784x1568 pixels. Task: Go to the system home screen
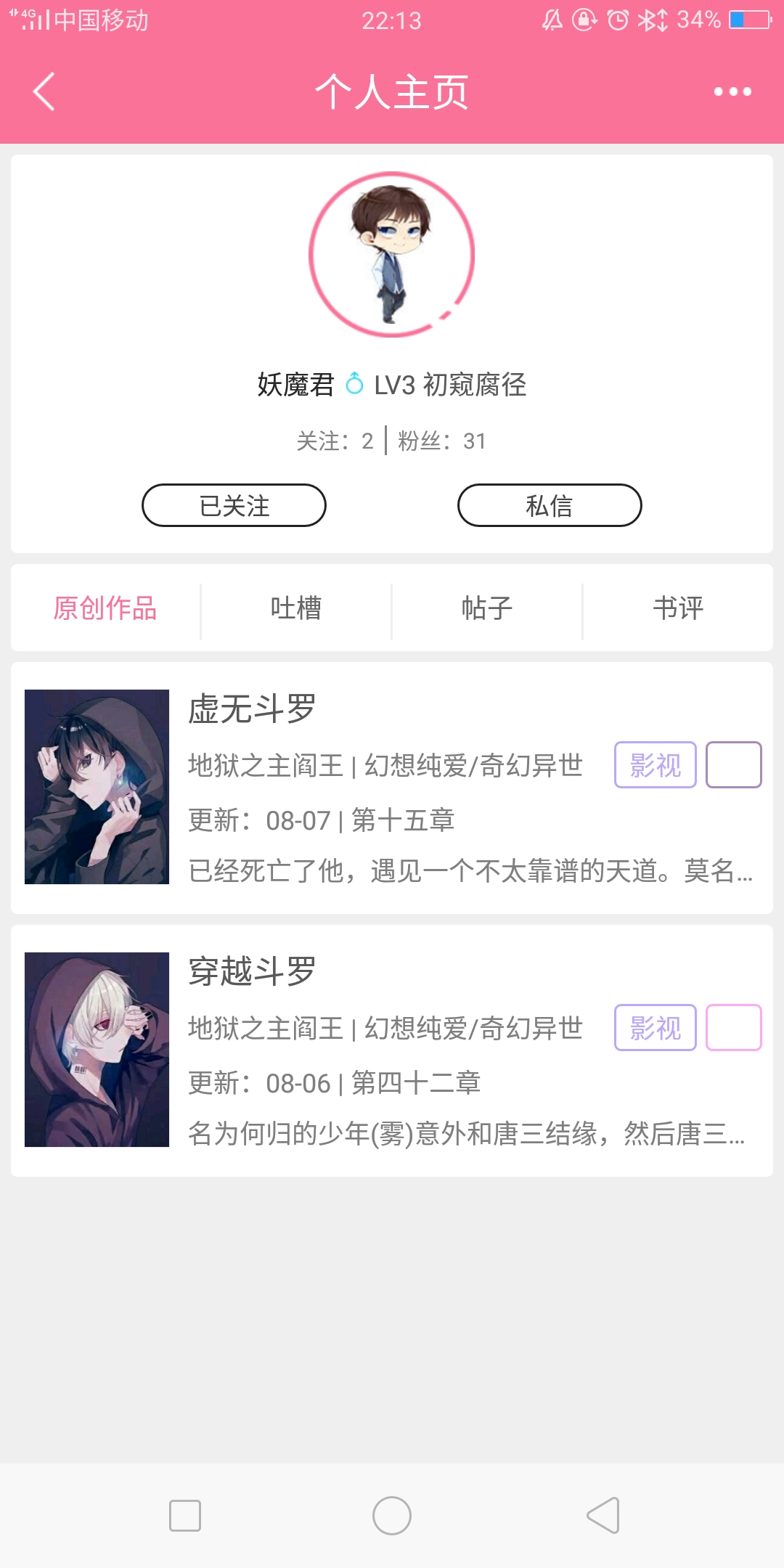392,1516
